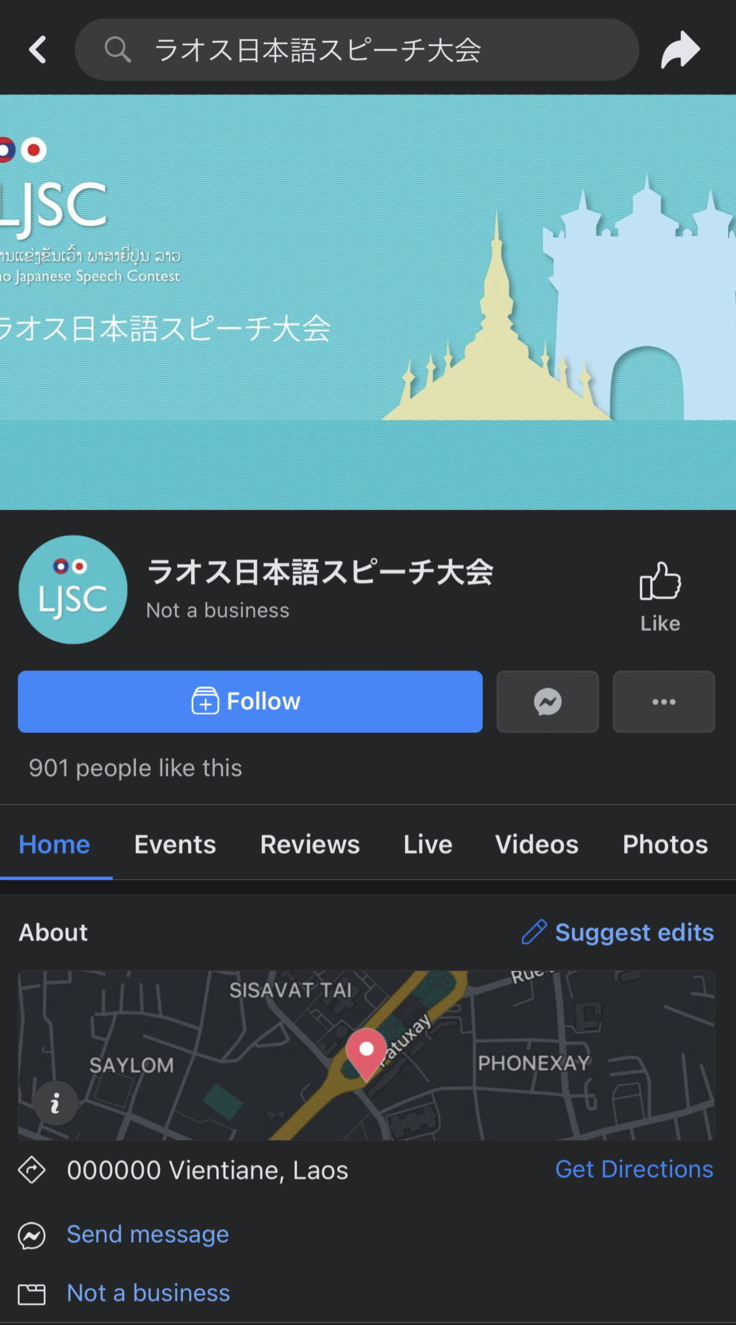Switch to the Events tab
This screenshot has height=1325, width=736.
tap(175, 844)
